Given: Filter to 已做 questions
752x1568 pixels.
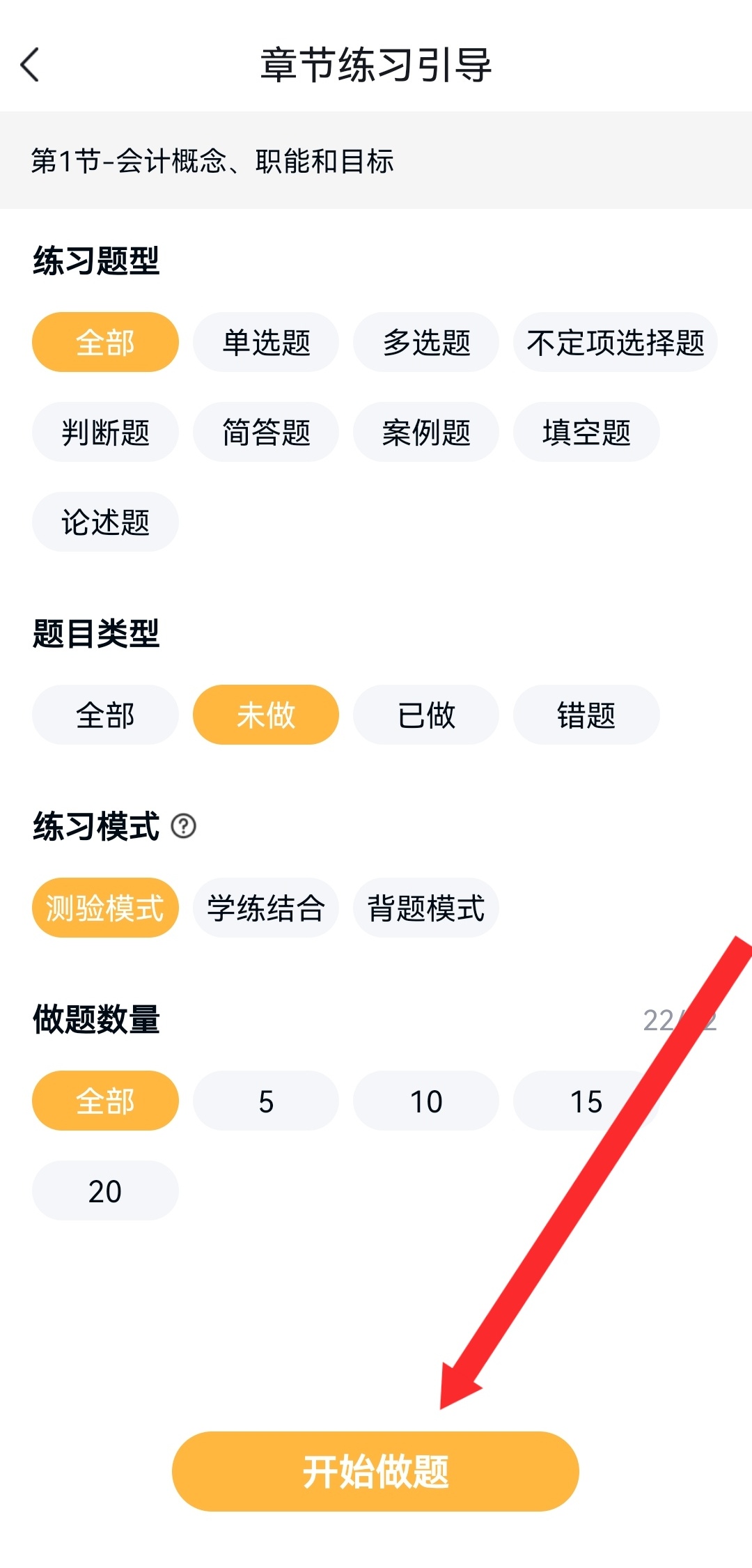Looking at the screenshot, I should point(426,715).
